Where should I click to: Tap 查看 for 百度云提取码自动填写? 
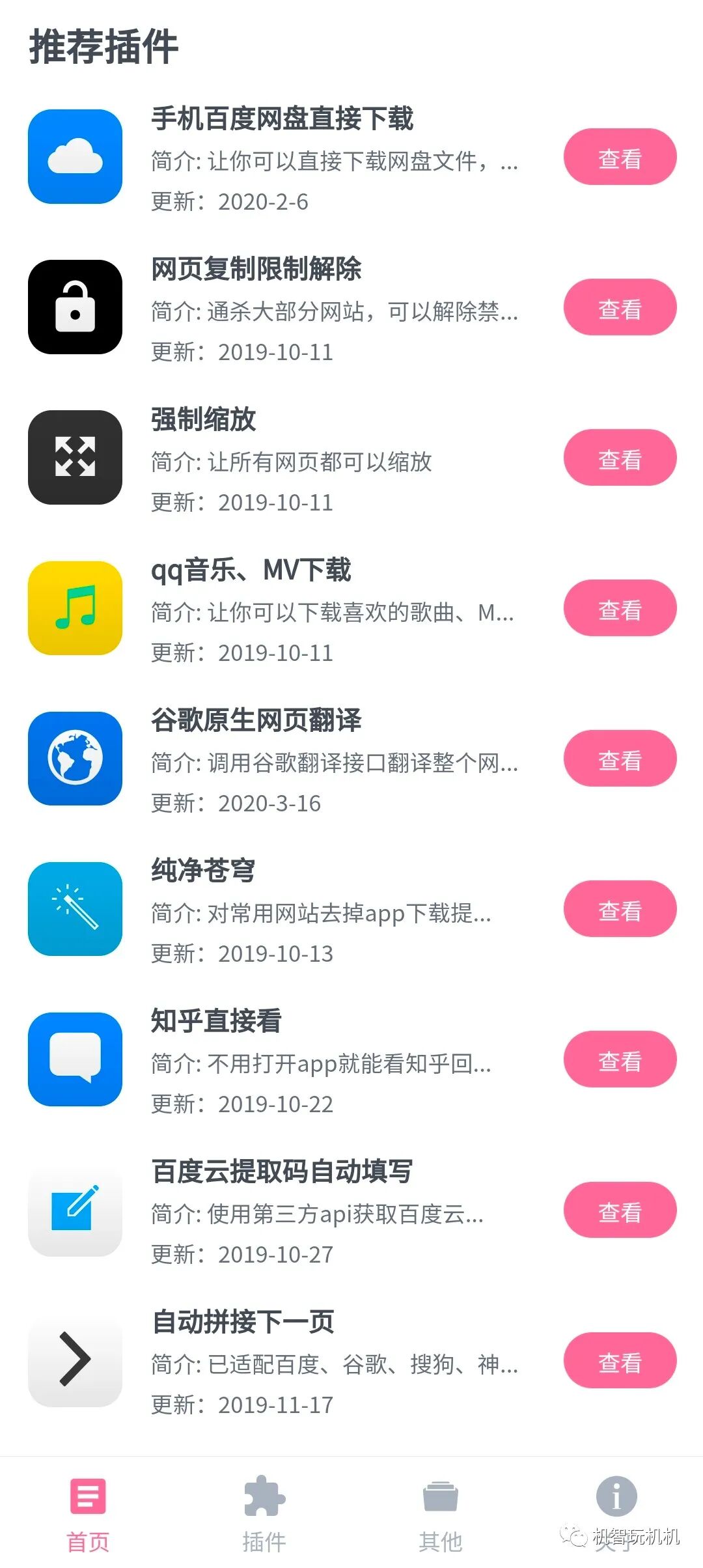click(x=620, y=1211)
